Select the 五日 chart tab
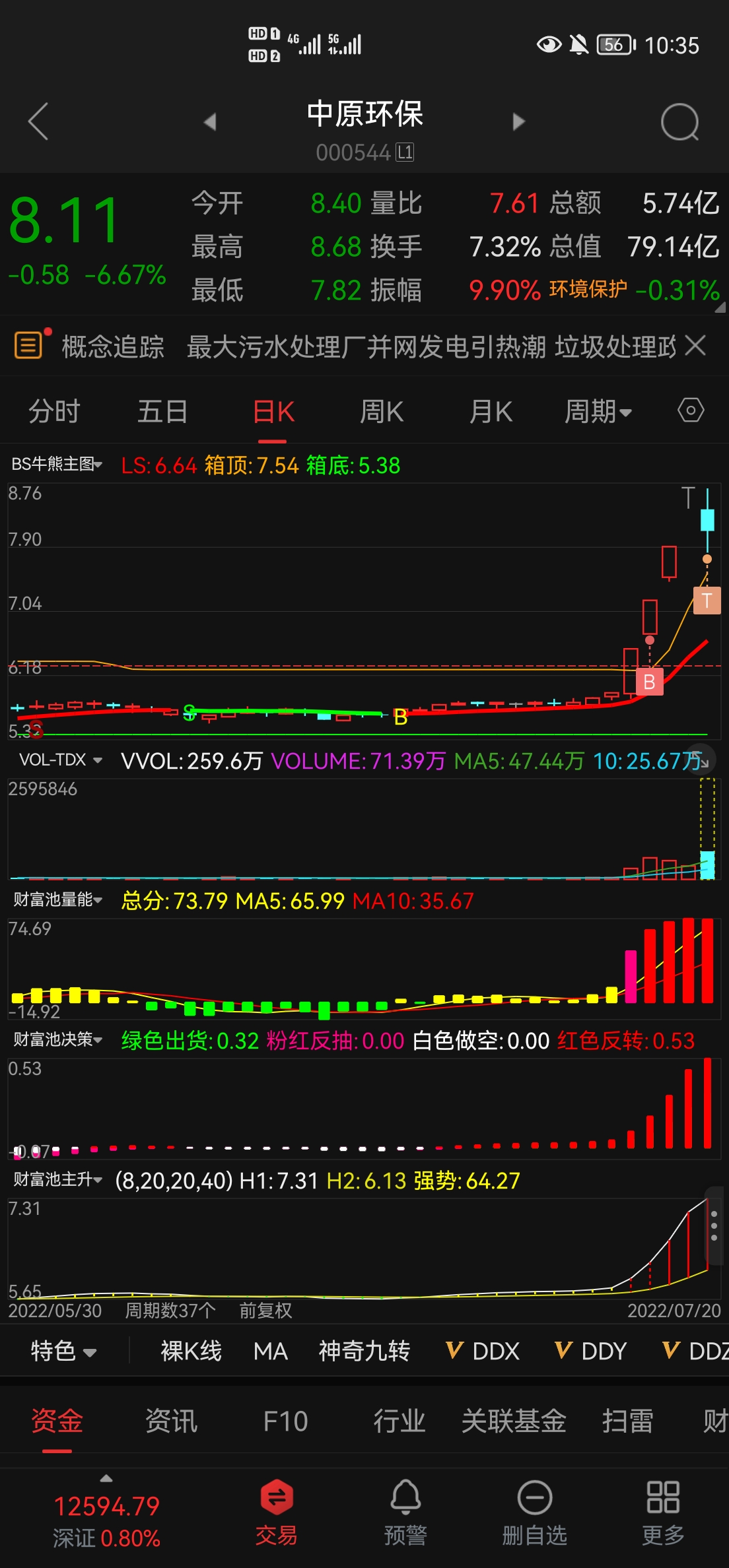 [x=162, y=412]
